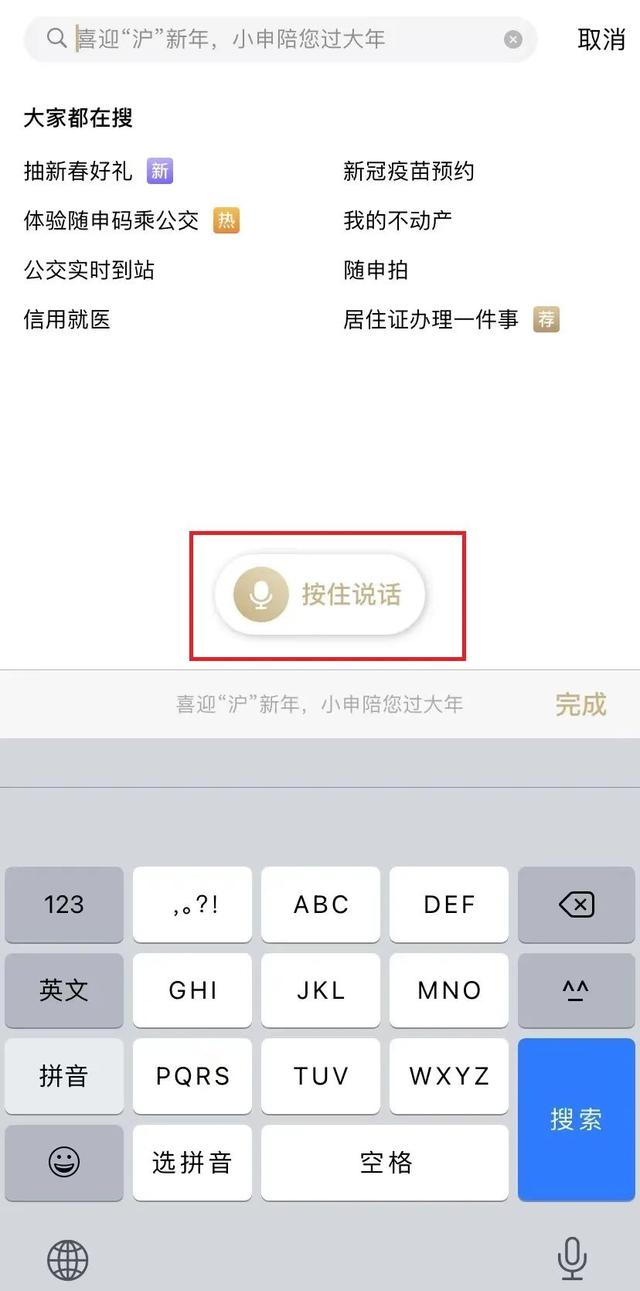This screenshot has width=640, height=1291.
Task: Clear the search field text
Action: (x=513, y=40)
